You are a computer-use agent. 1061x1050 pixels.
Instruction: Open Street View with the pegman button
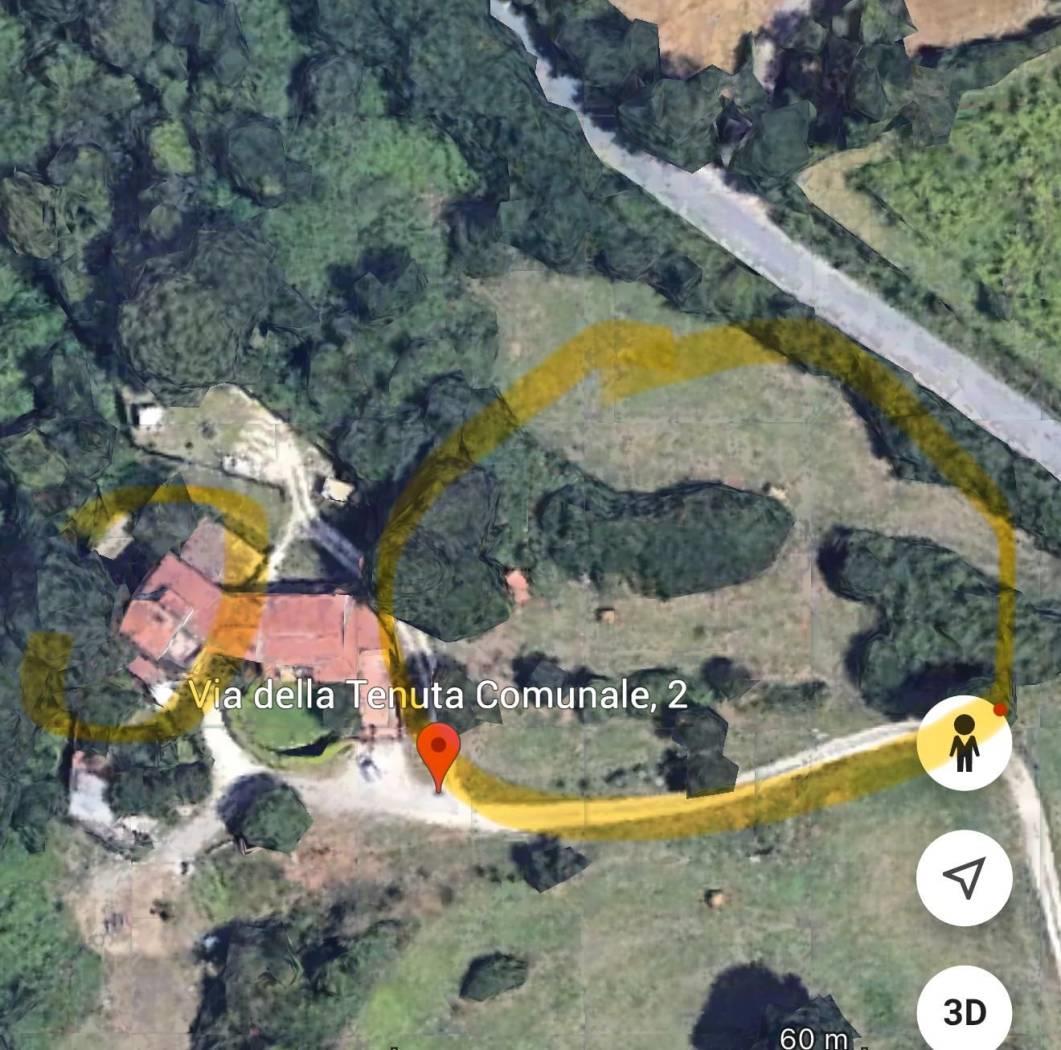tap(964, 742)
